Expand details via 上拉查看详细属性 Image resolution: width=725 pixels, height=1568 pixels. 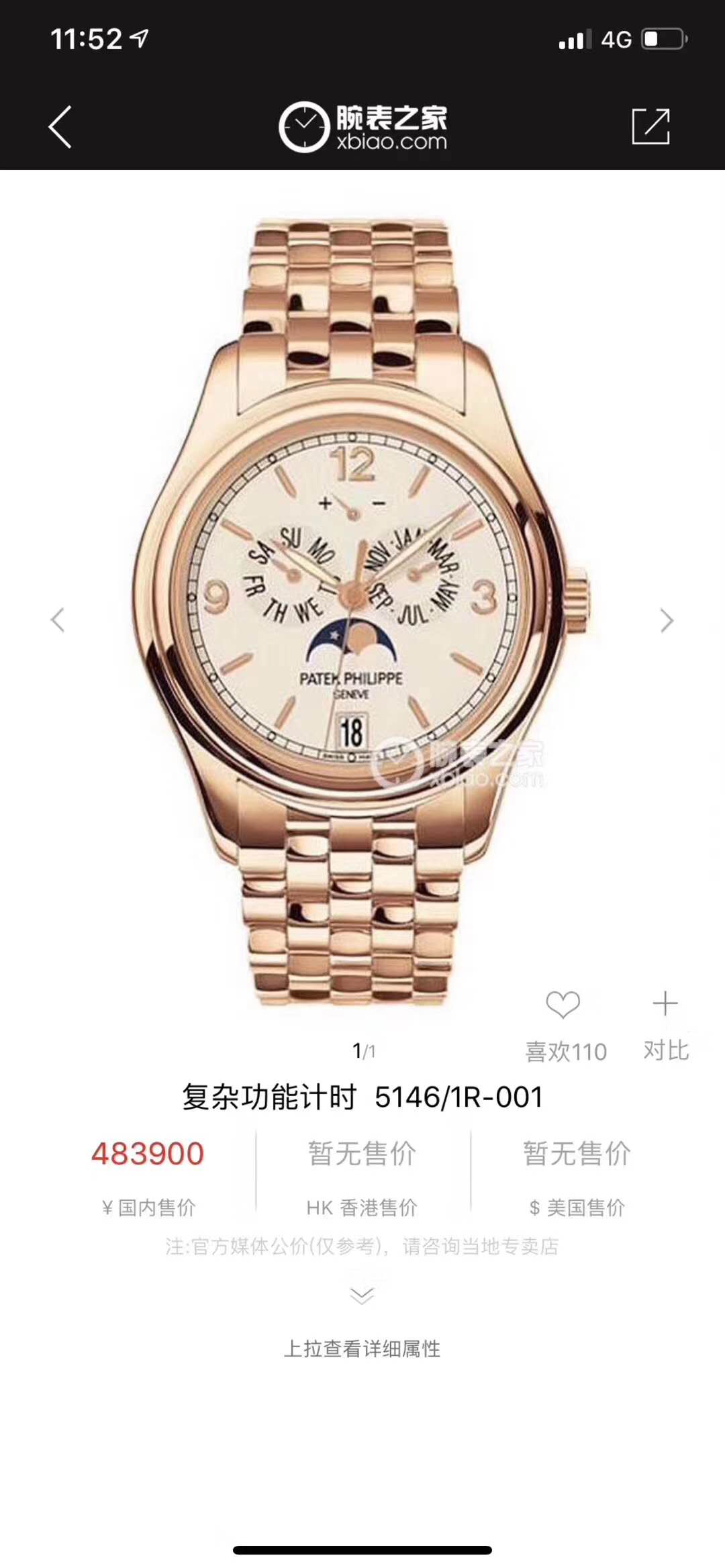click(362, 1349)
